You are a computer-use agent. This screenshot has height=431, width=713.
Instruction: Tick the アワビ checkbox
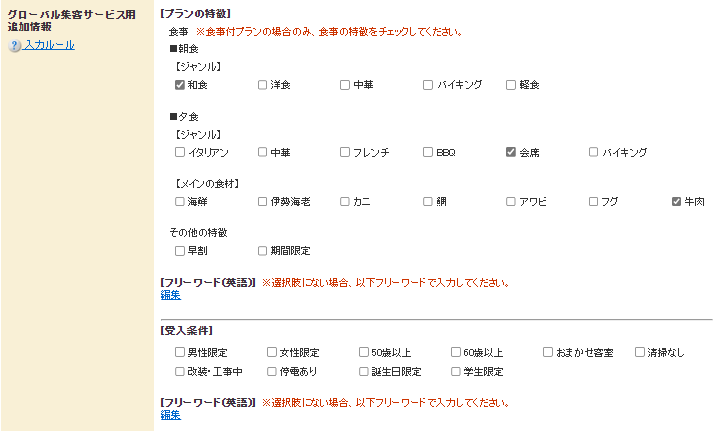[x=511, y=202]
